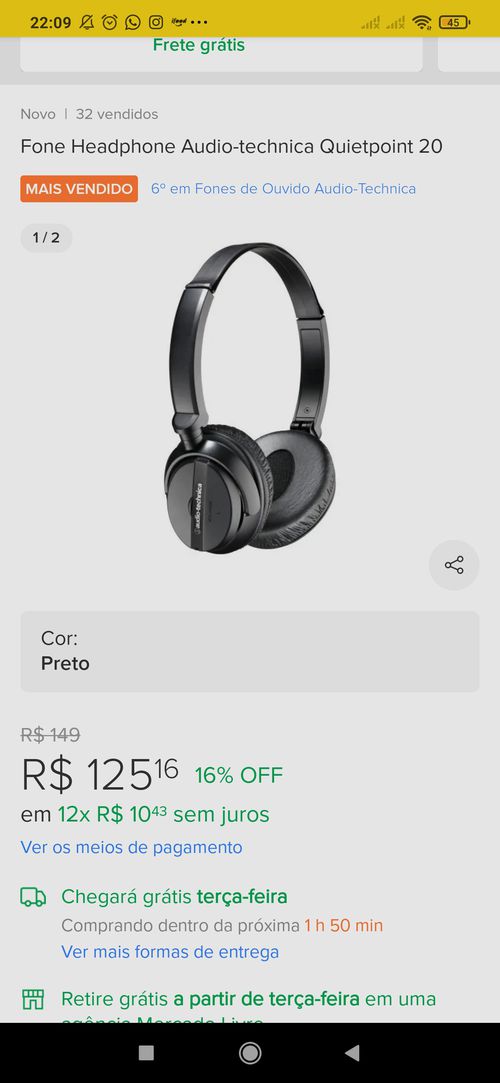Share this headphone listing
Screen dimensions: 500x1083
[x=454, y=565]
